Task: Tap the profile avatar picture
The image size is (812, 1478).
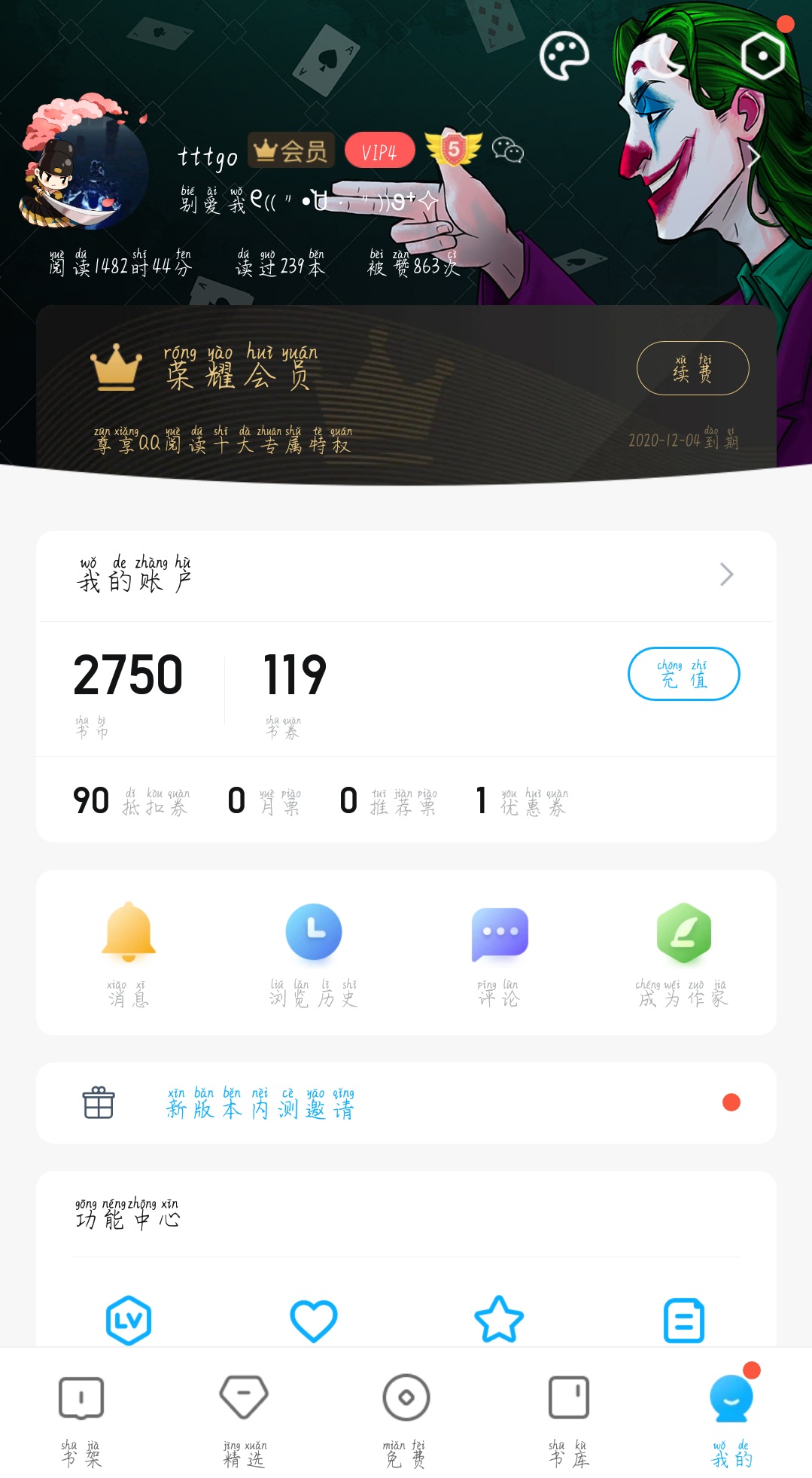Action: (x=86, y=168)
